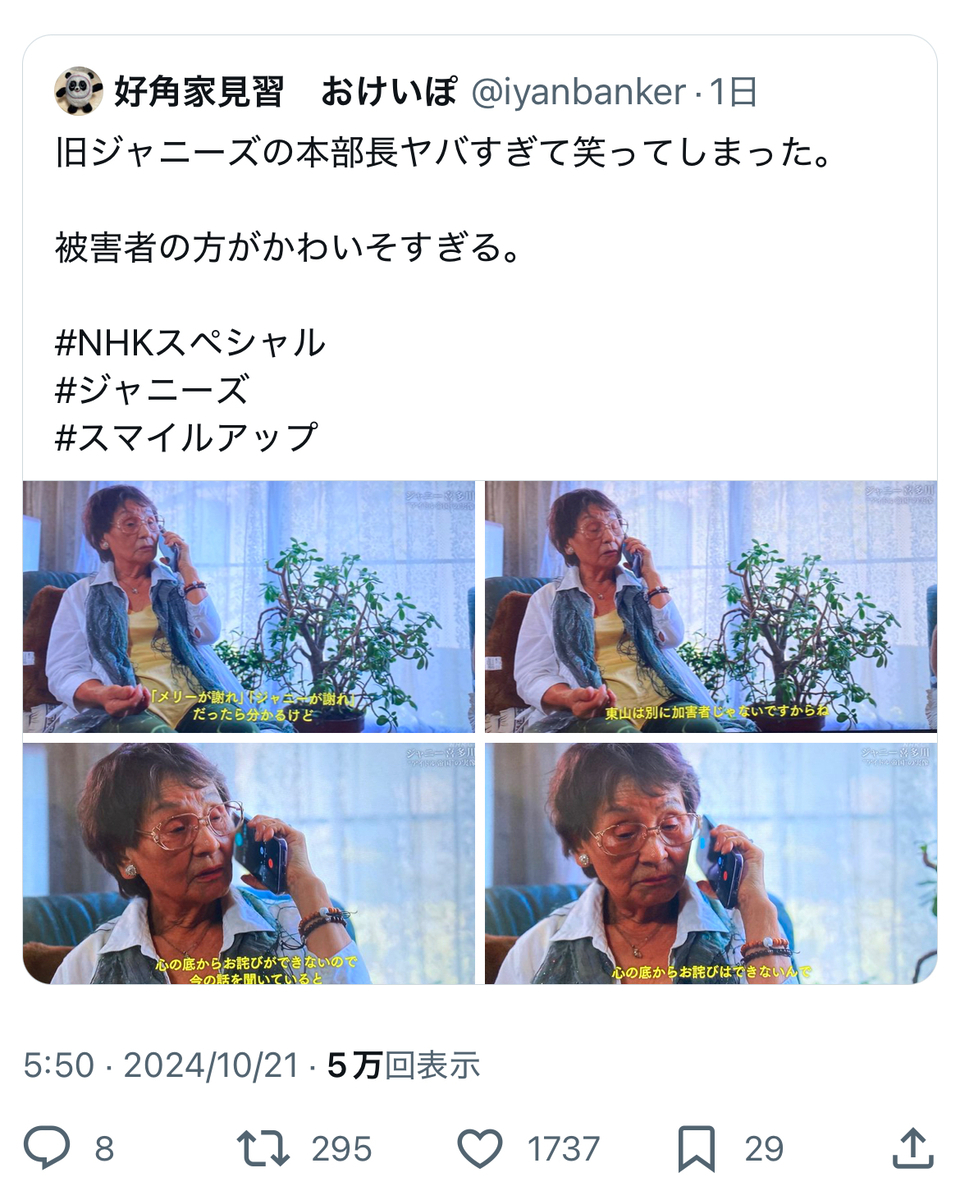
Task: Open the #スマイルアップ hashtag
Action: (186, 437)
